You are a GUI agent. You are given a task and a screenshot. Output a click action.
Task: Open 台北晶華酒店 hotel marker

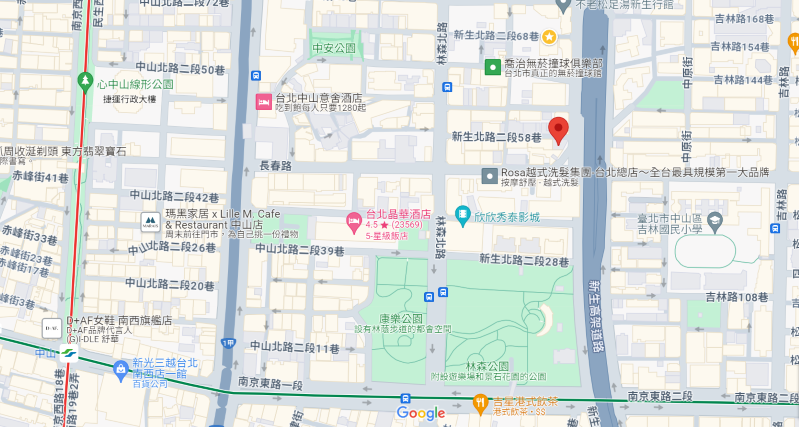(353, 221)
